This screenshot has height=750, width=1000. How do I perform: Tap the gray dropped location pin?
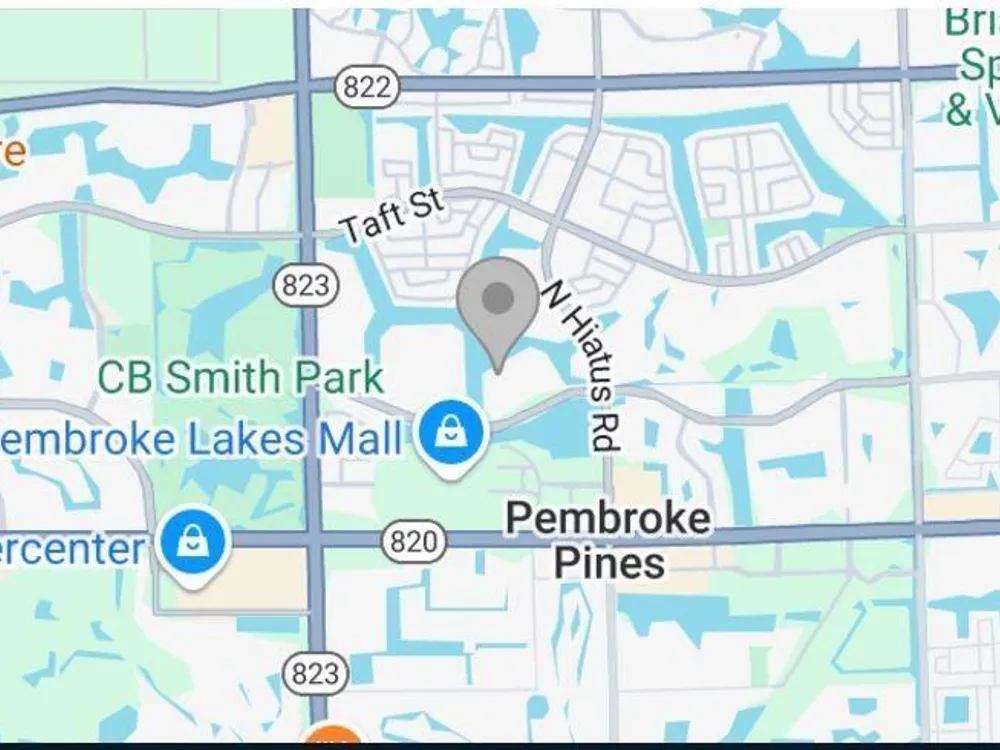(x=497, y=301)
